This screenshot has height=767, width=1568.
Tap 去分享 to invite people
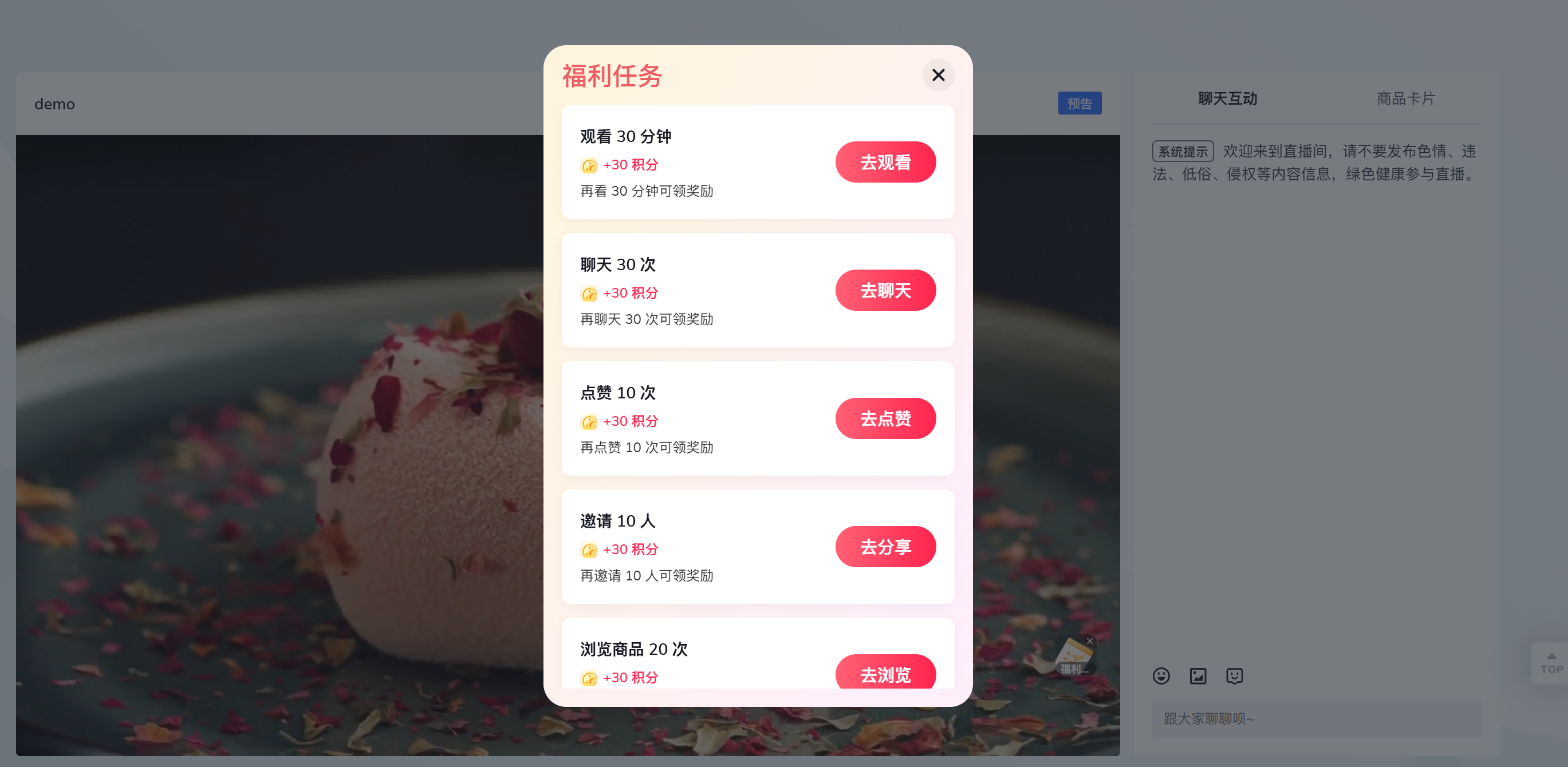tap(885, 547)
